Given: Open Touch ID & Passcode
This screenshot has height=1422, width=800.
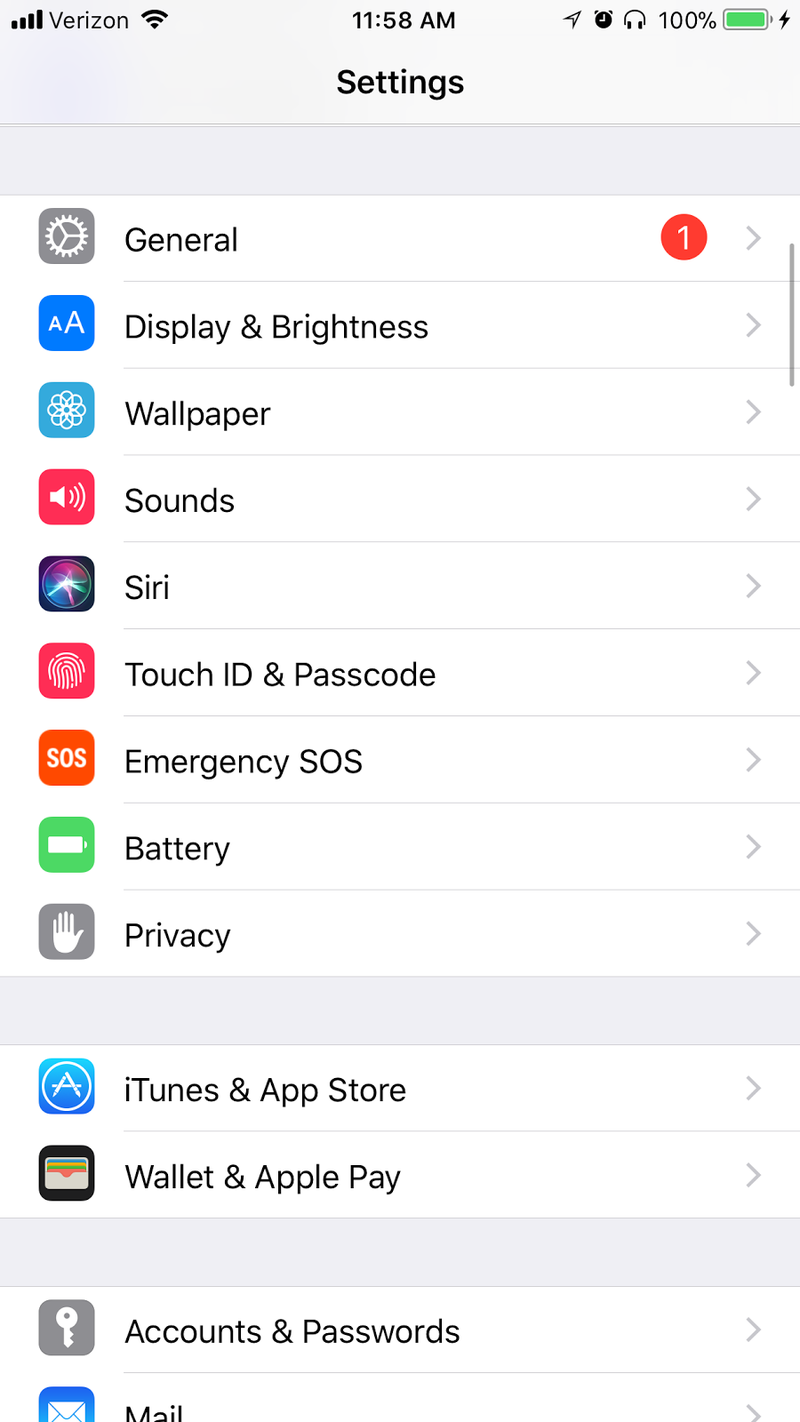Looking at the screenshot, I should [x=400, y=674].
